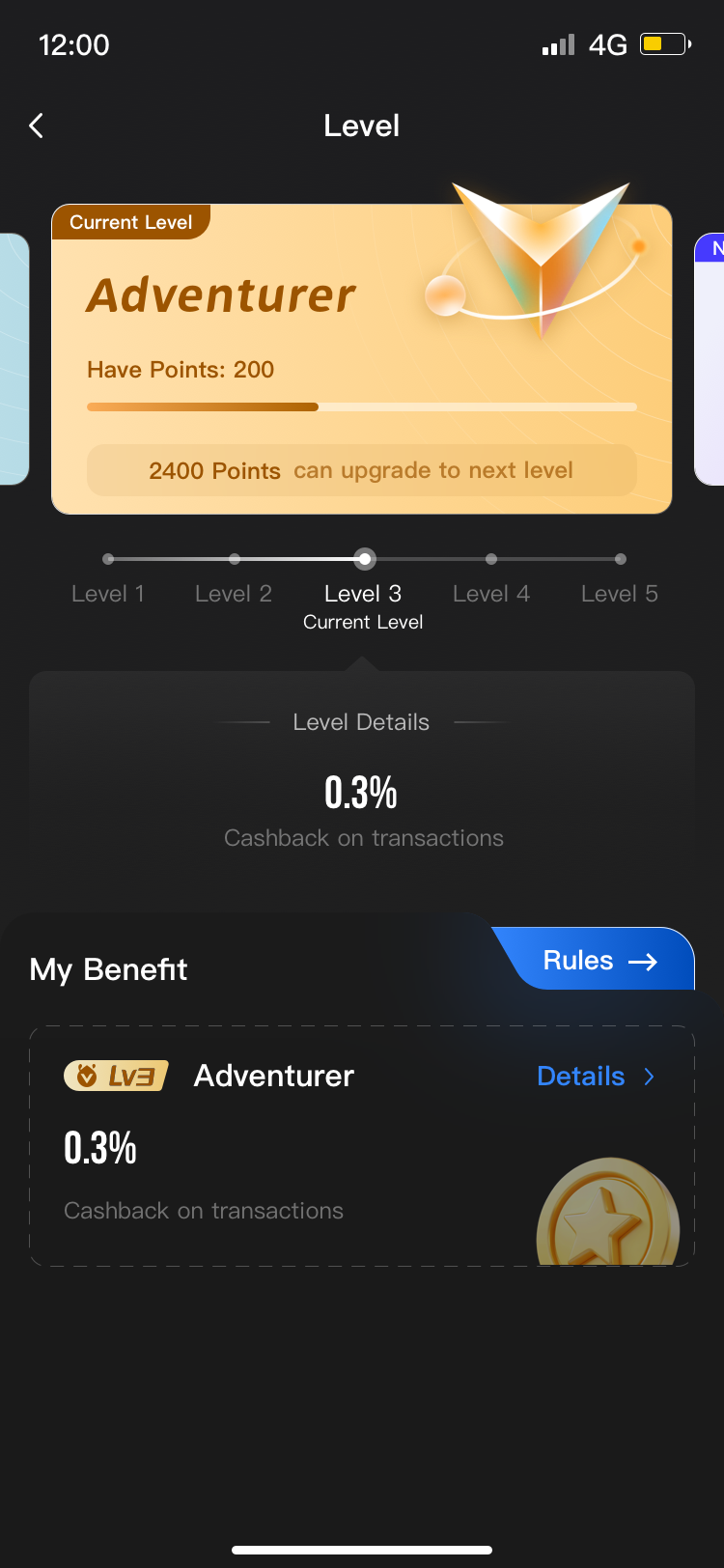Select the Level 1 milestone dot
Viewport: 724px width, 1568px height.
(108, 558)
